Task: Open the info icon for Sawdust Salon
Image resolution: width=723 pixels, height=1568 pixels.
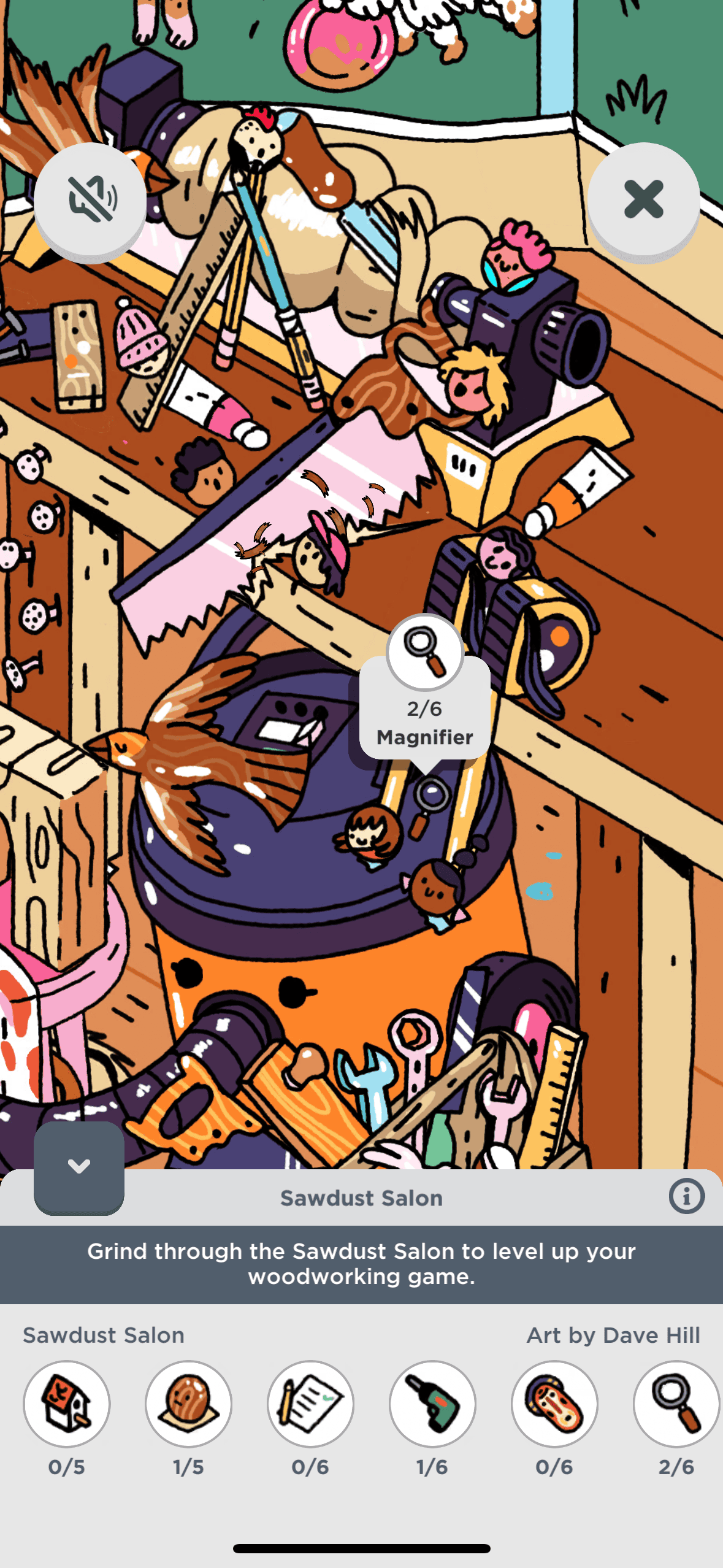Action: coord(686,1196)
